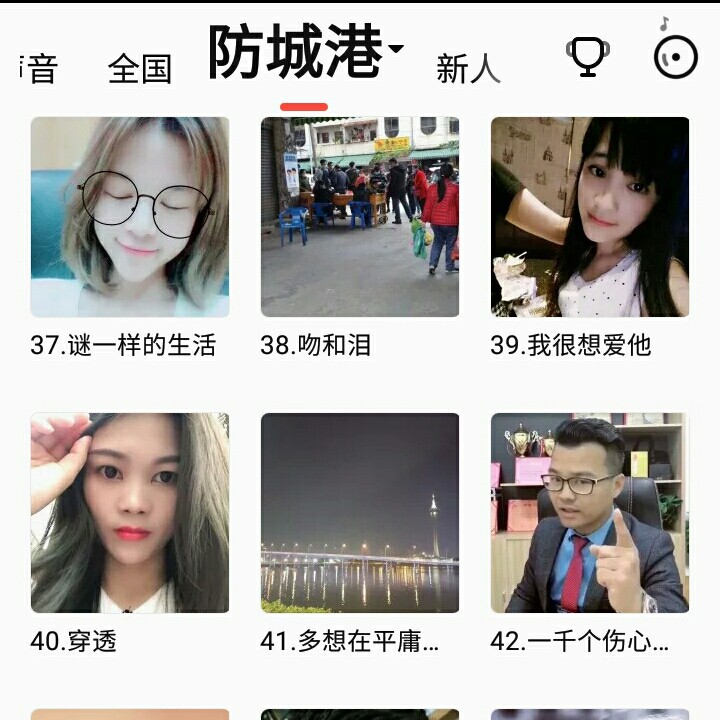Screen dimensions: 720x720
Task: Open entry 41.多想在平庸…
Action: pos(360,513)
